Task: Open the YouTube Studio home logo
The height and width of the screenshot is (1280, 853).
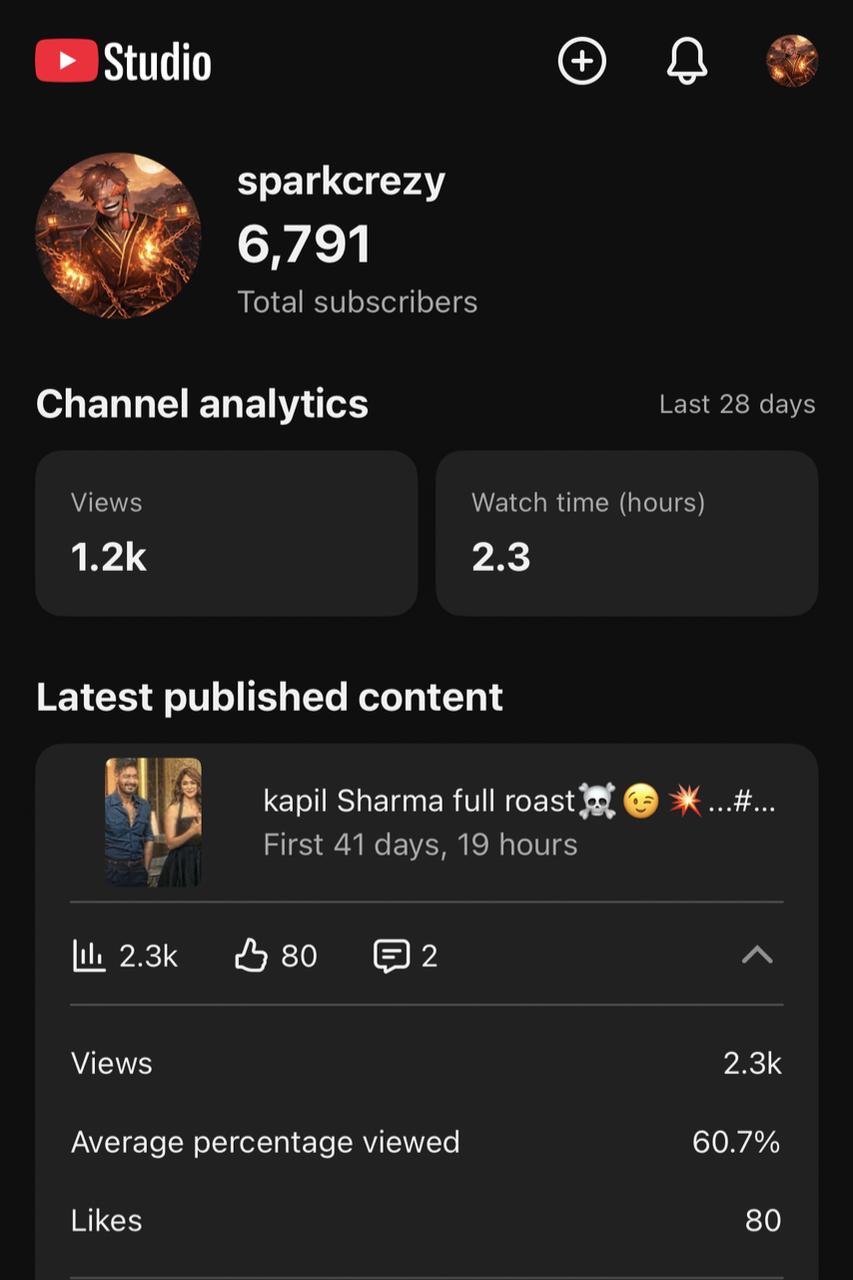Action: coord(122,60)
